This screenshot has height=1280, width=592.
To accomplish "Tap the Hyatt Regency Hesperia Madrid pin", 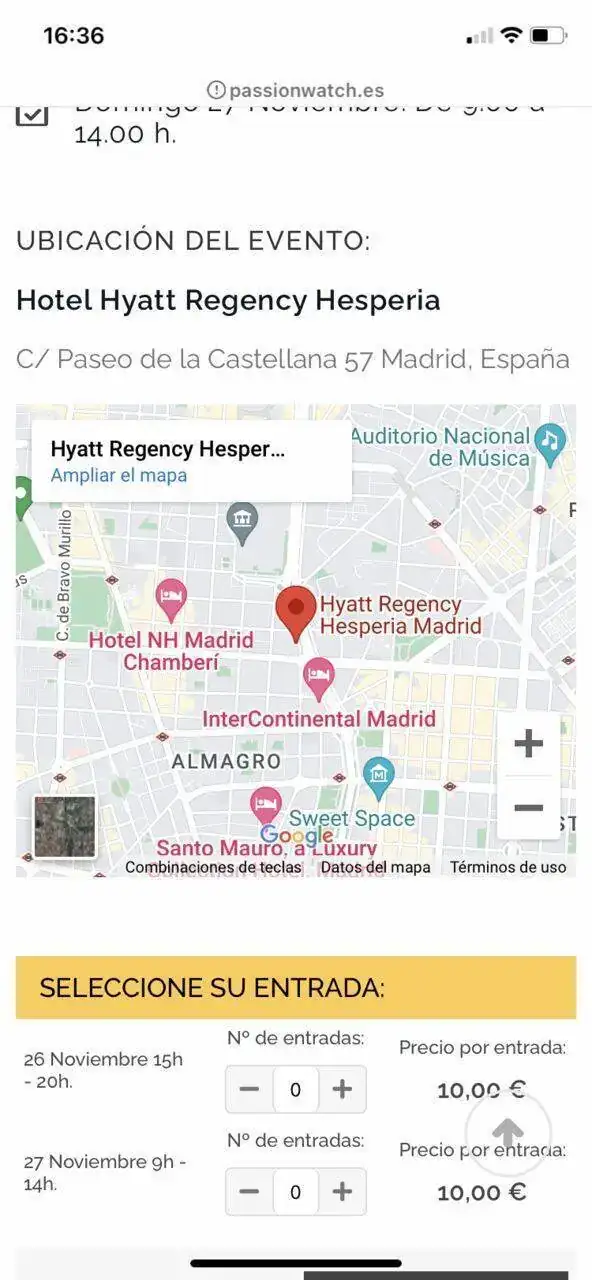I will [x=295, y=615].
